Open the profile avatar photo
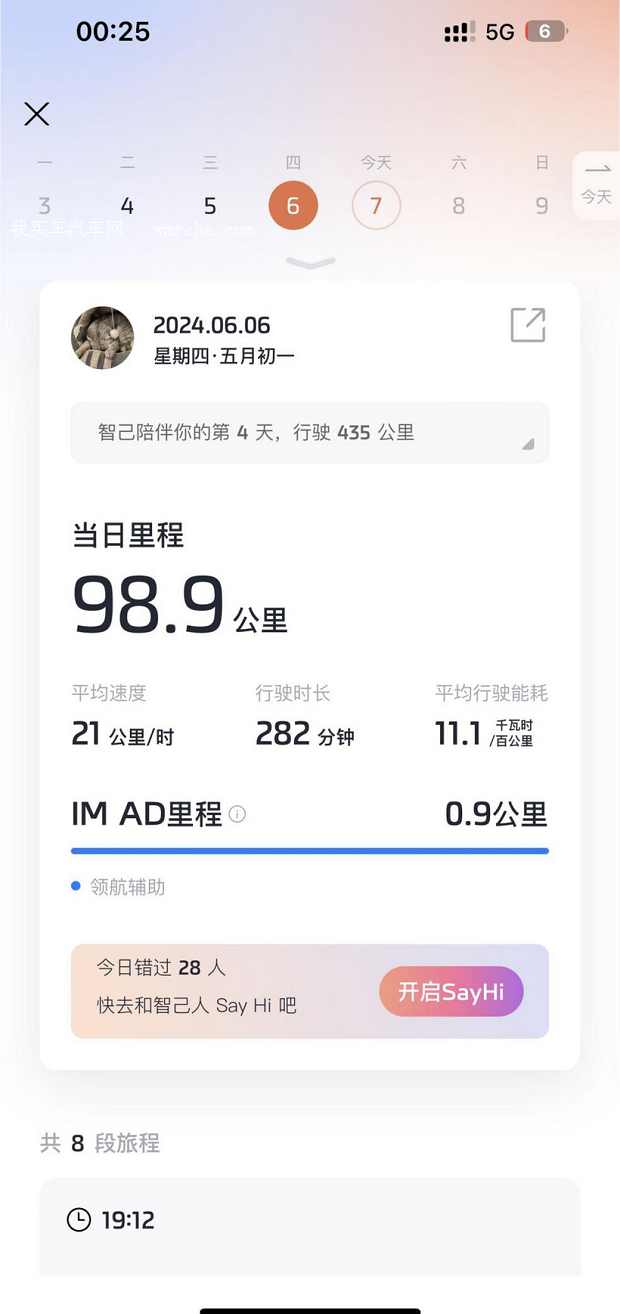 [102, 337]
